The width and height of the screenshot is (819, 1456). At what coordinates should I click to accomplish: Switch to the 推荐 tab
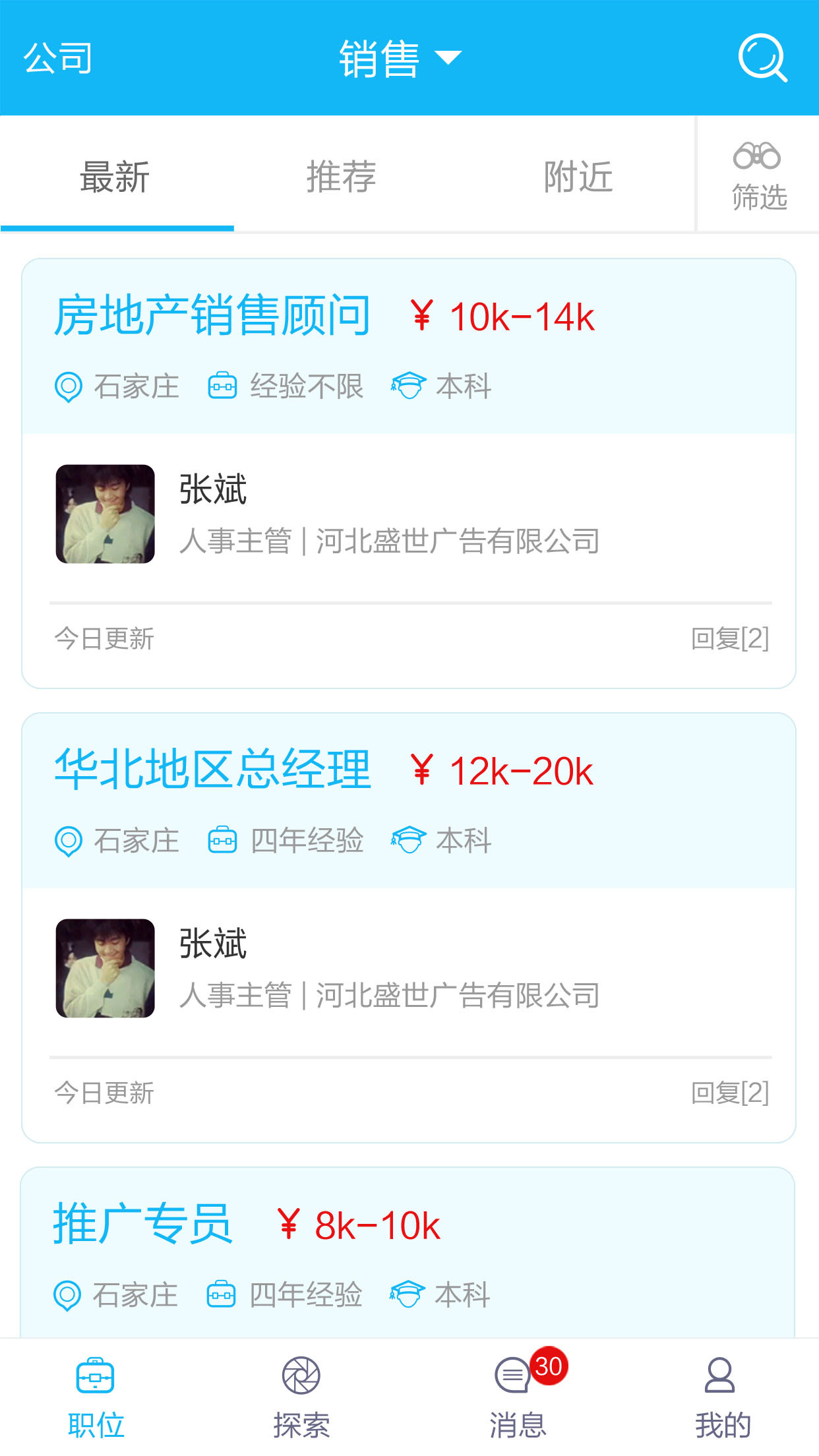[341, 177]
